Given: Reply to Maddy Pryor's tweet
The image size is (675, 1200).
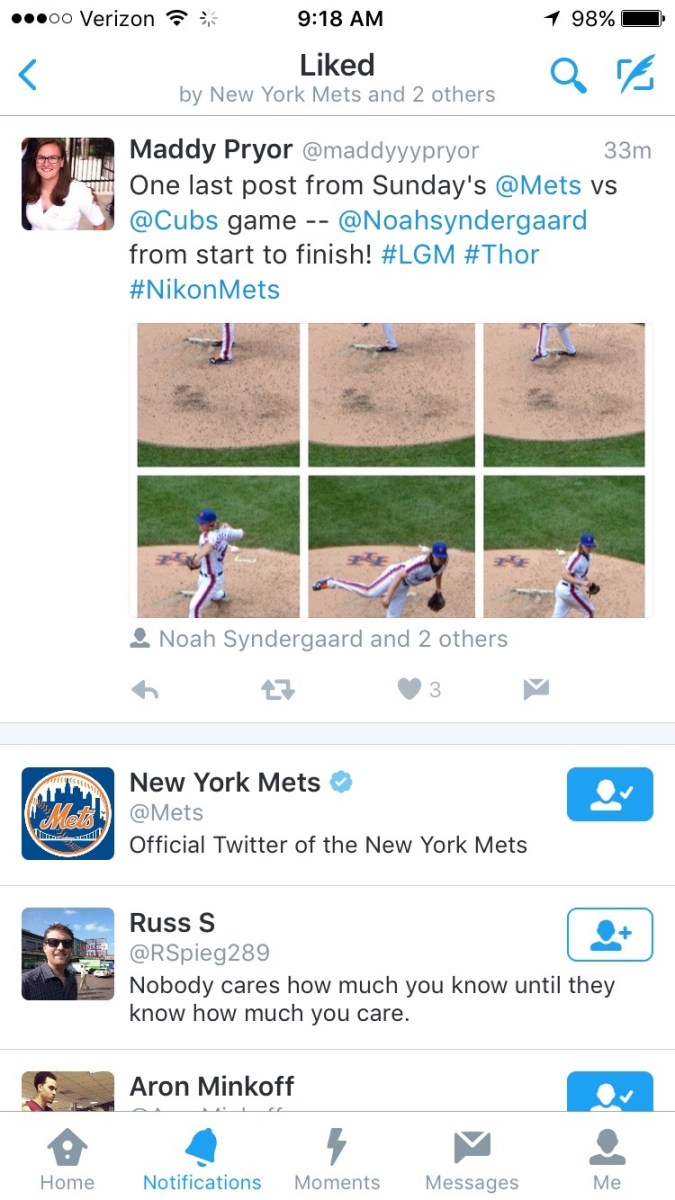Looking at the screenshot, I should [x=145, y=689].
